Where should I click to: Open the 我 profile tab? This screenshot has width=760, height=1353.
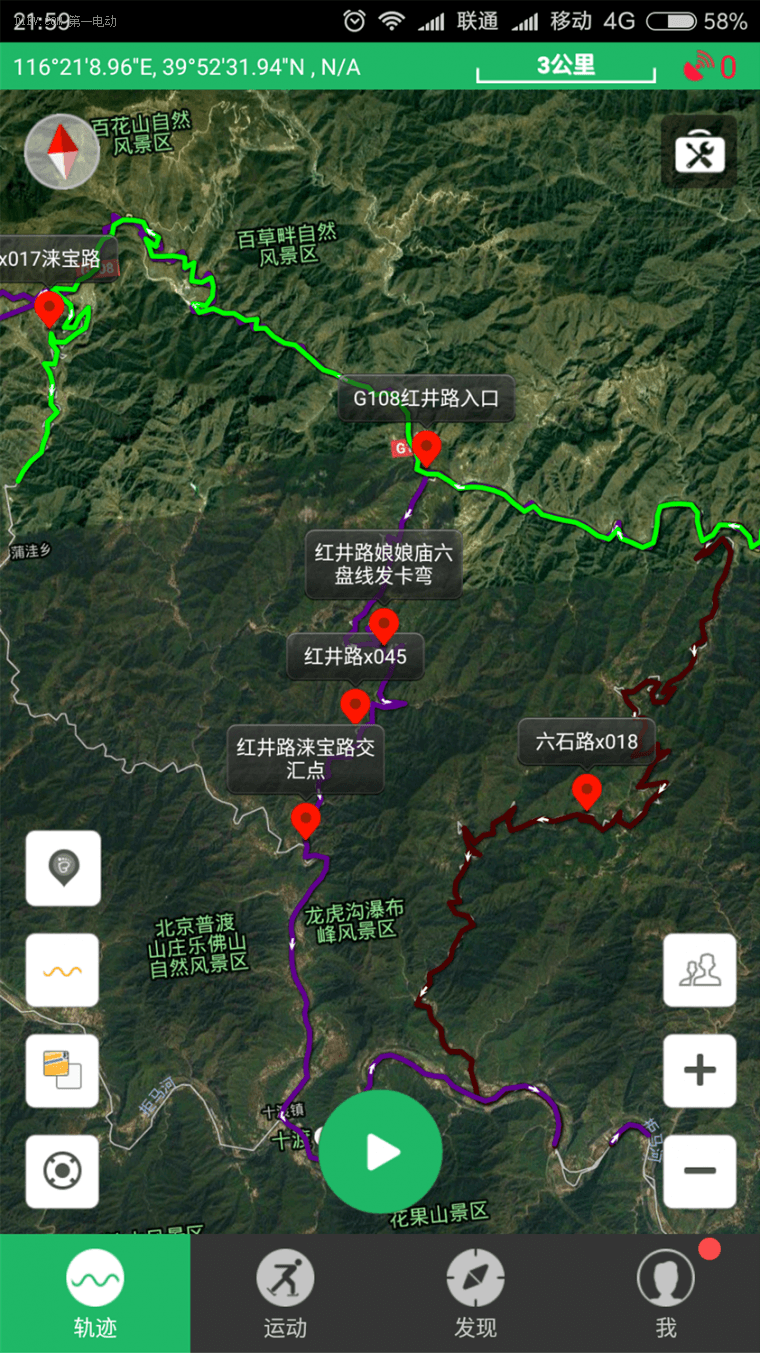[666, 1293]
